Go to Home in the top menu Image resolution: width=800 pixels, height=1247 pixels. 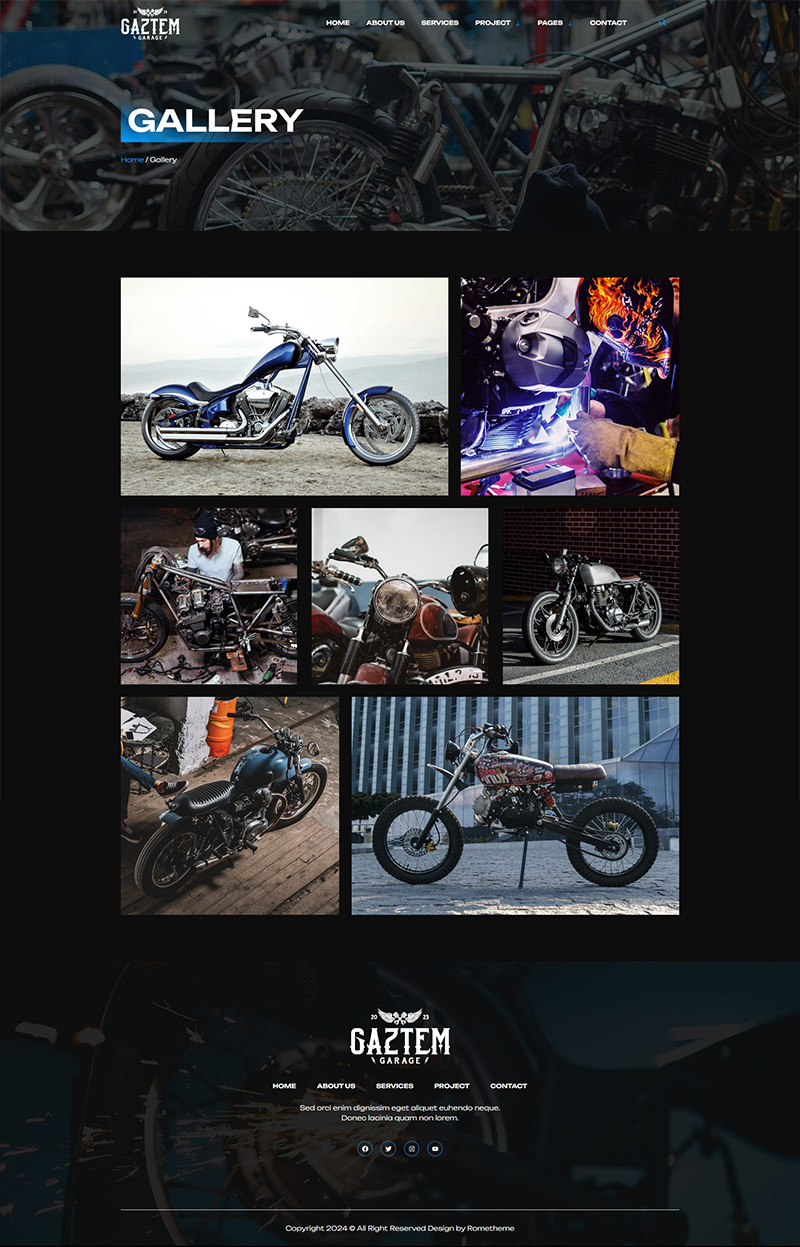(x=338, y=22)
